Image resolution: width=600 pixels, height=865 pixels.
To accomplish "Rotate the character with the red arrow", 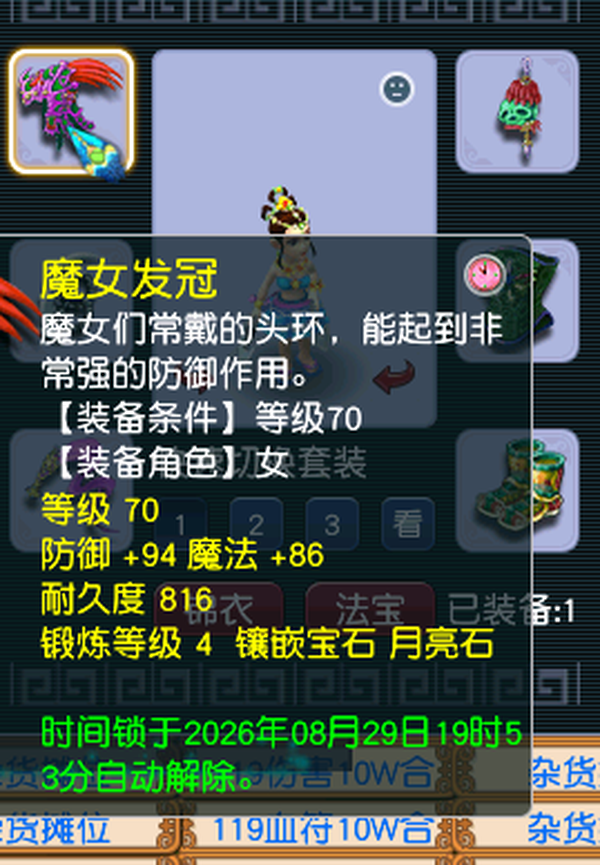I will pyautogui.click(x=394, y=377).
